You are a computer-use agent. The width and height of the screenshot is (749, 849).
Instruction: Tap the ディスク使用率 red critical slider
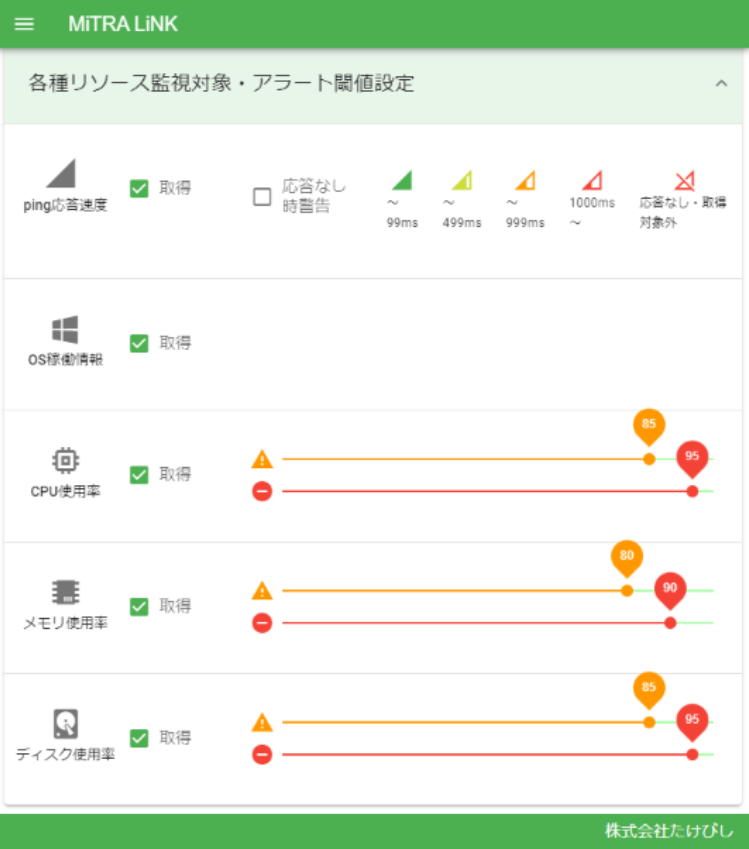coord(692,754)
